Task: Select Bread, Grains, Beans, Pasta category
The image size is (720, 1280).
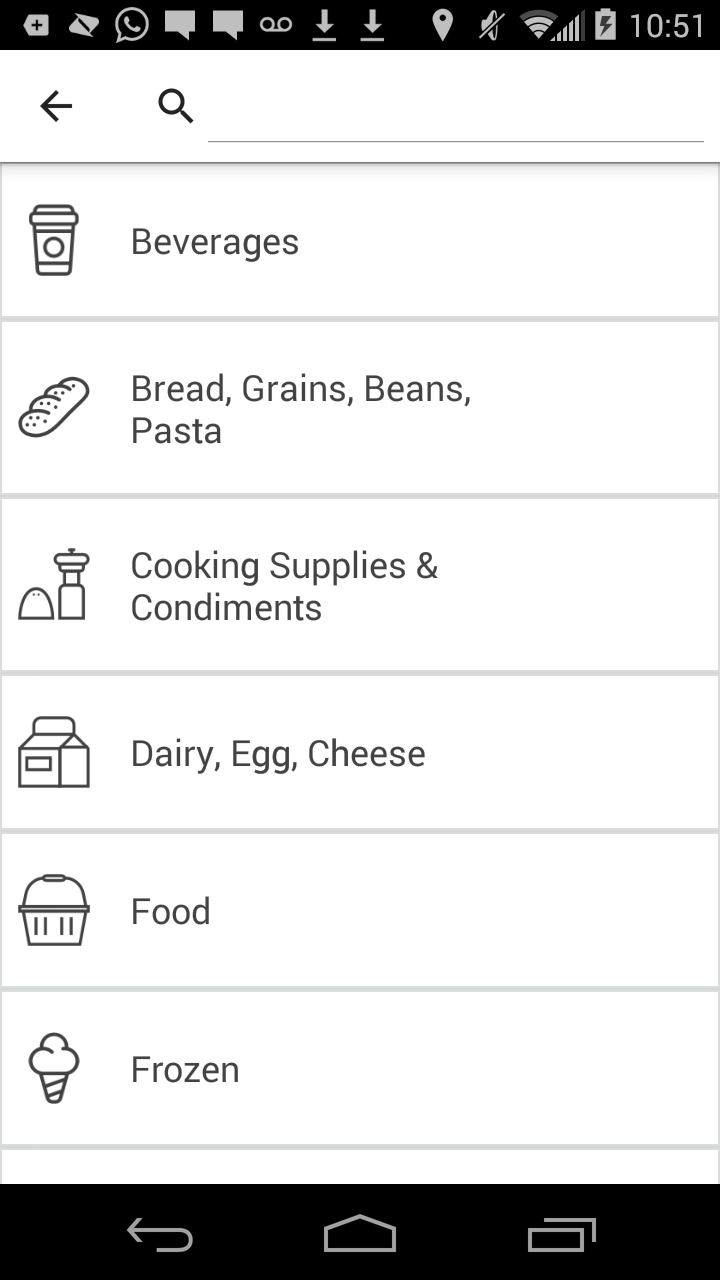Action: coord(360,409)
